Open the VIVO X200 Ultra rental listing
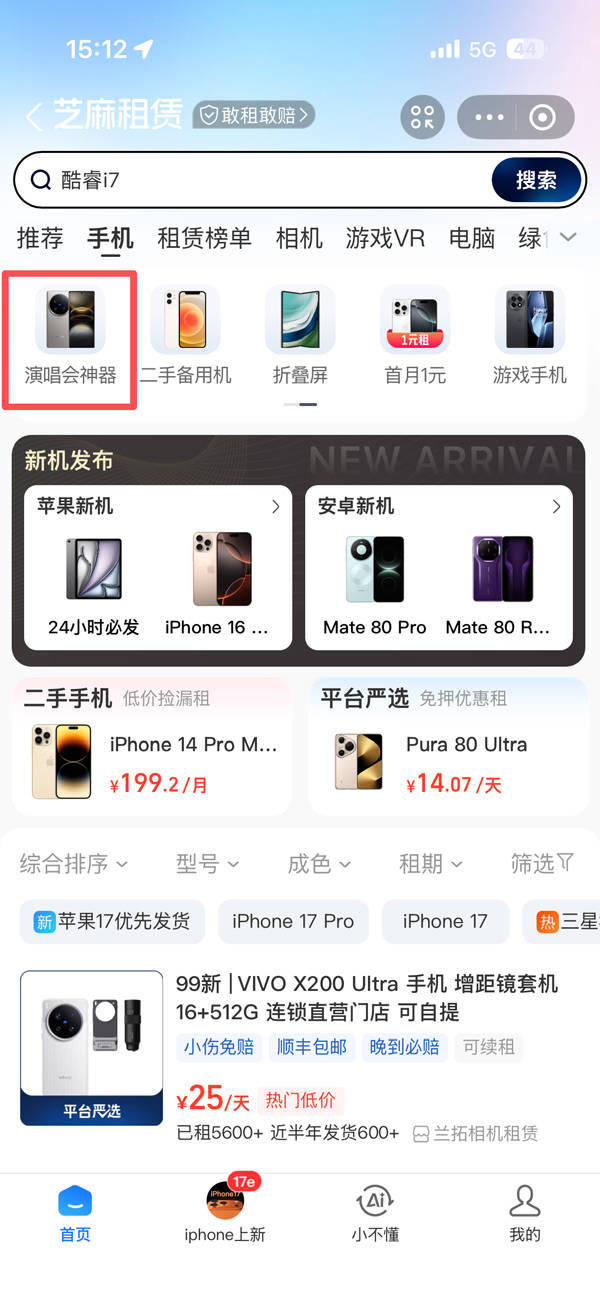This screenshot has height=1304, width=600. coord(300,1060)
